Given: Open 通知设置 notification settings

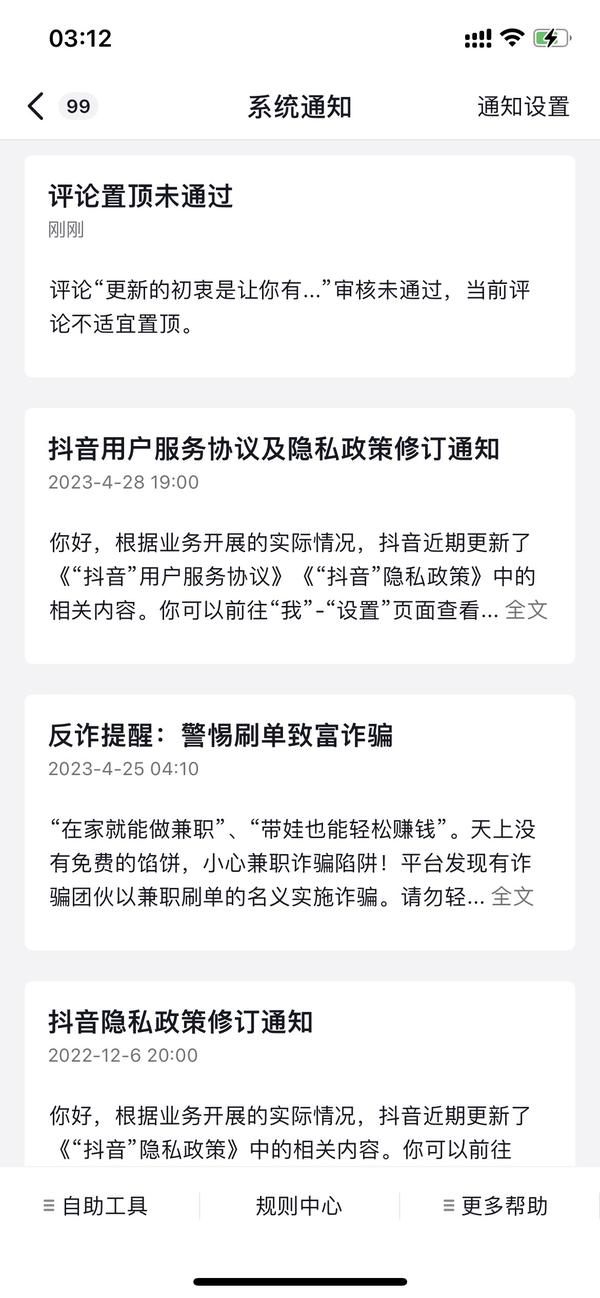Looking at the screenshot, I should 523,107.
